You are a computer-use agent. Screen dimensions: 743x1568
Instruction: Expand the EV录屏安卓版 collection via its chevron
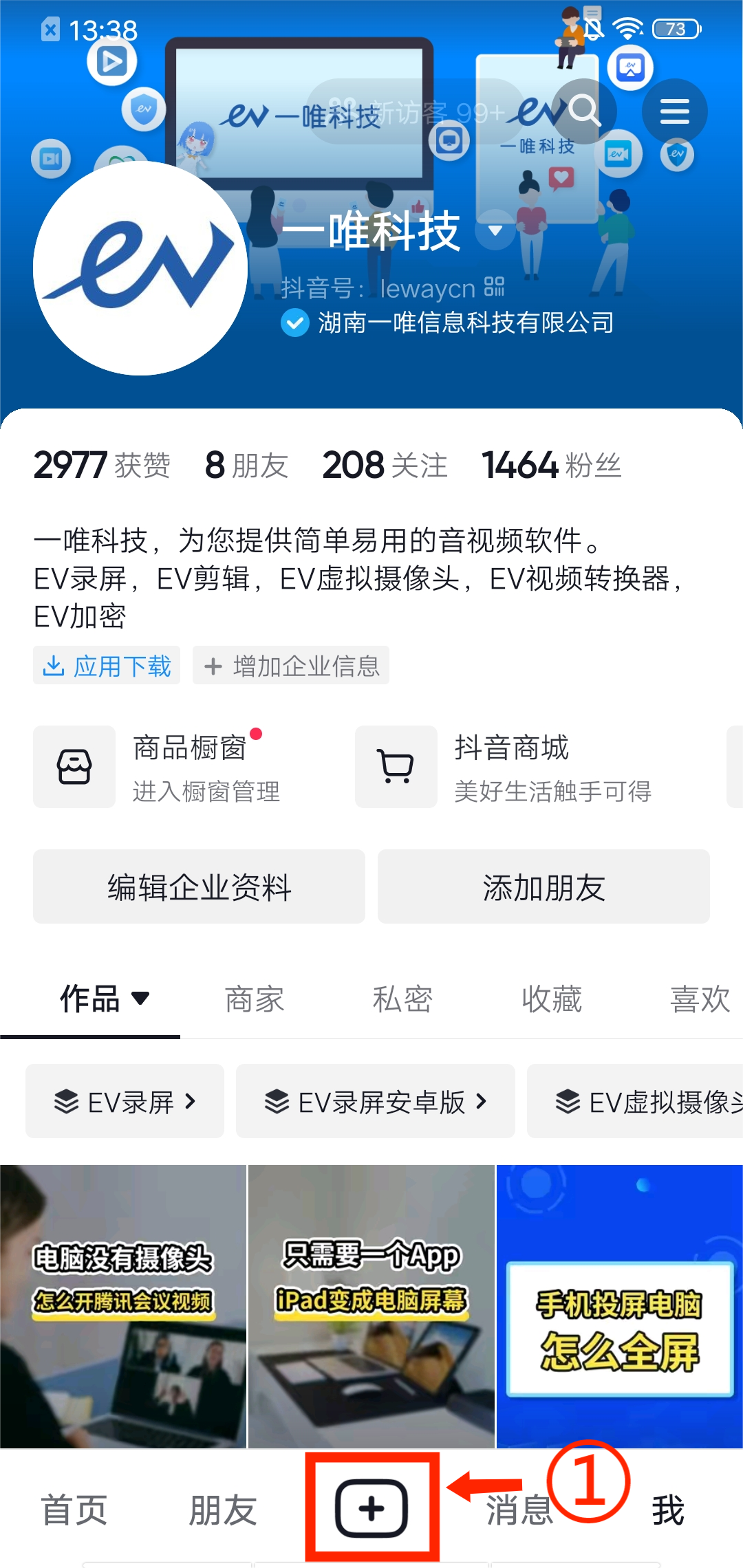point(482,1100)
